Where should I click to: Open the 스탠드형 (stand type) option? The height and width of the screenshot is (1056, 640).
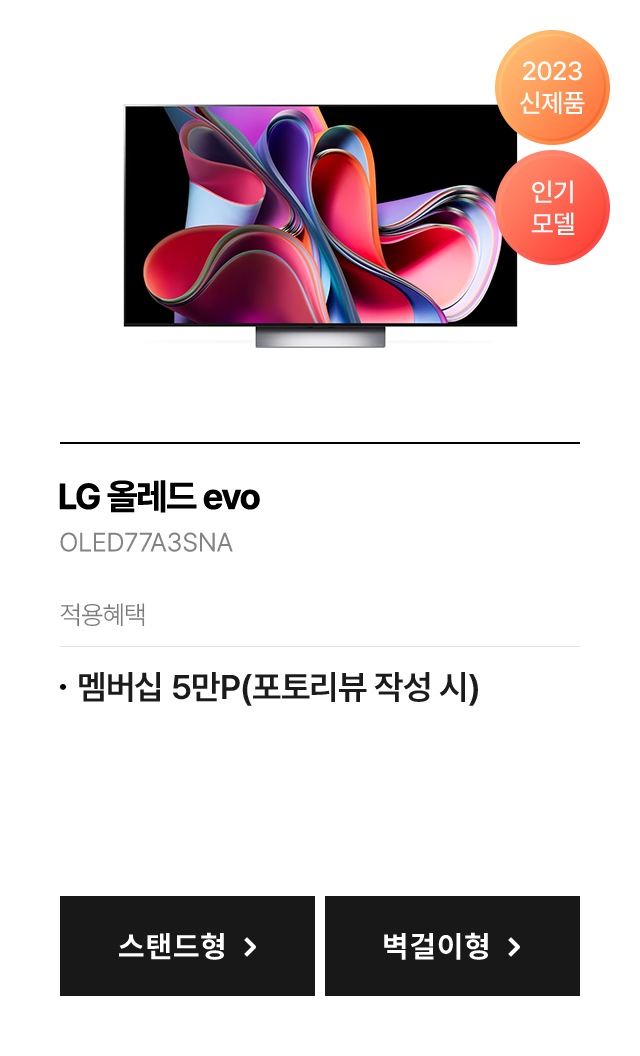[187, 946]
